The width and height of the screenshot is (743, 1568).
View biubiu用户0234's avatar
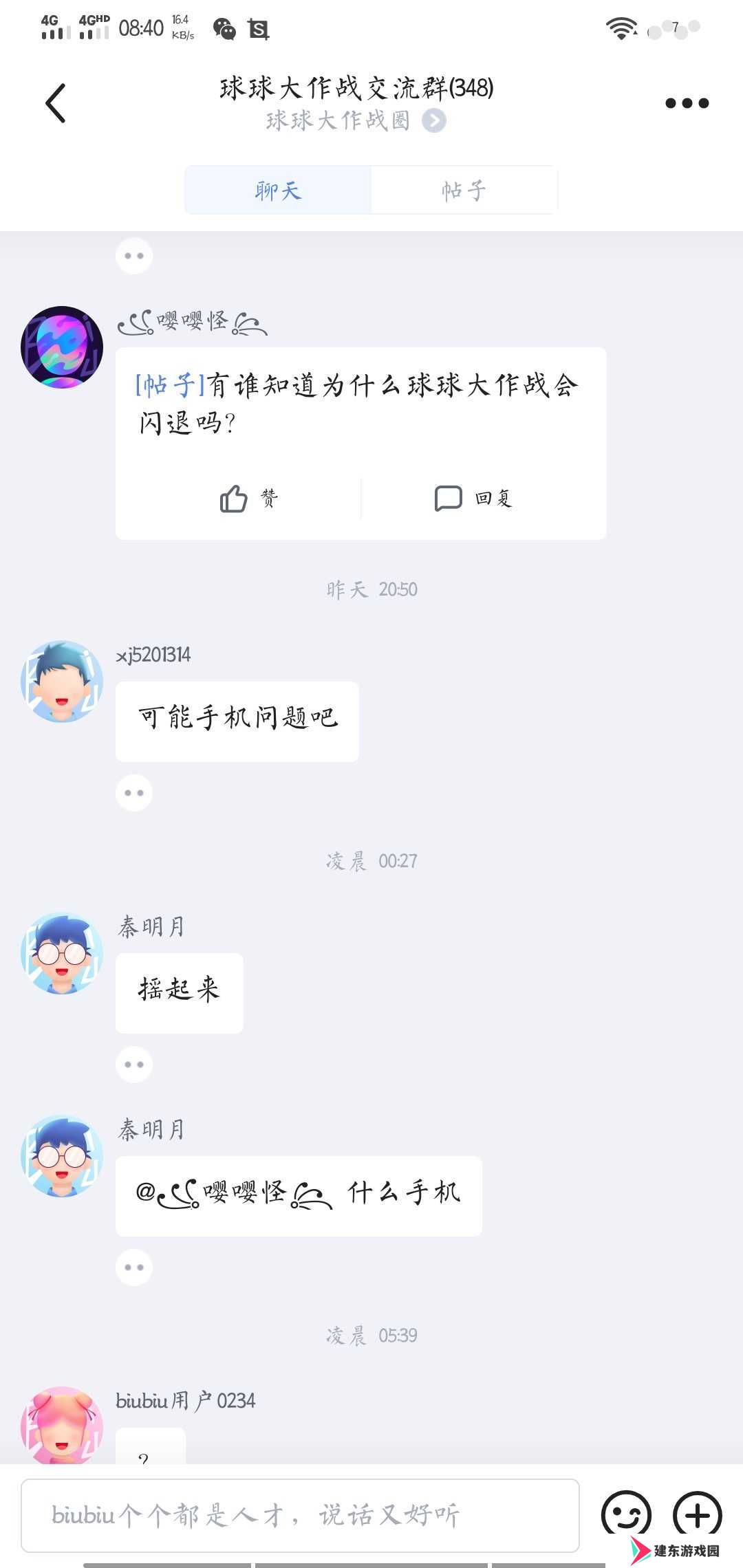(62, 1425)
